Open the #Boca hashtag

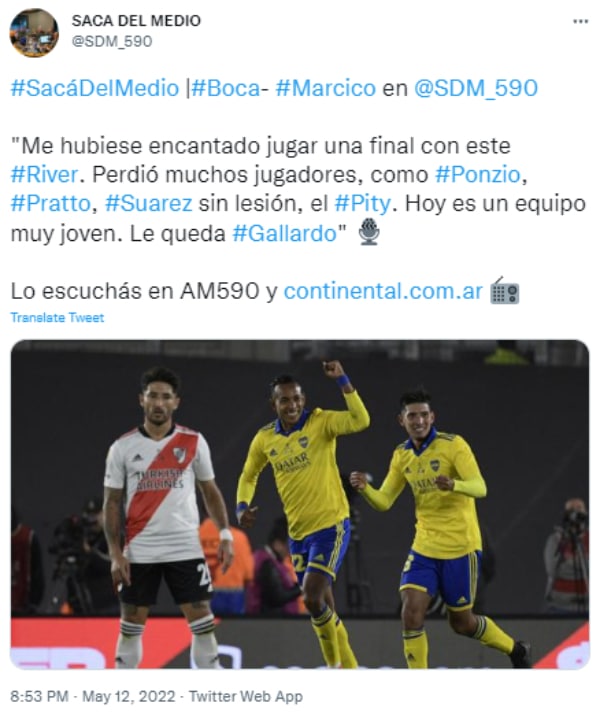[225, 88]
